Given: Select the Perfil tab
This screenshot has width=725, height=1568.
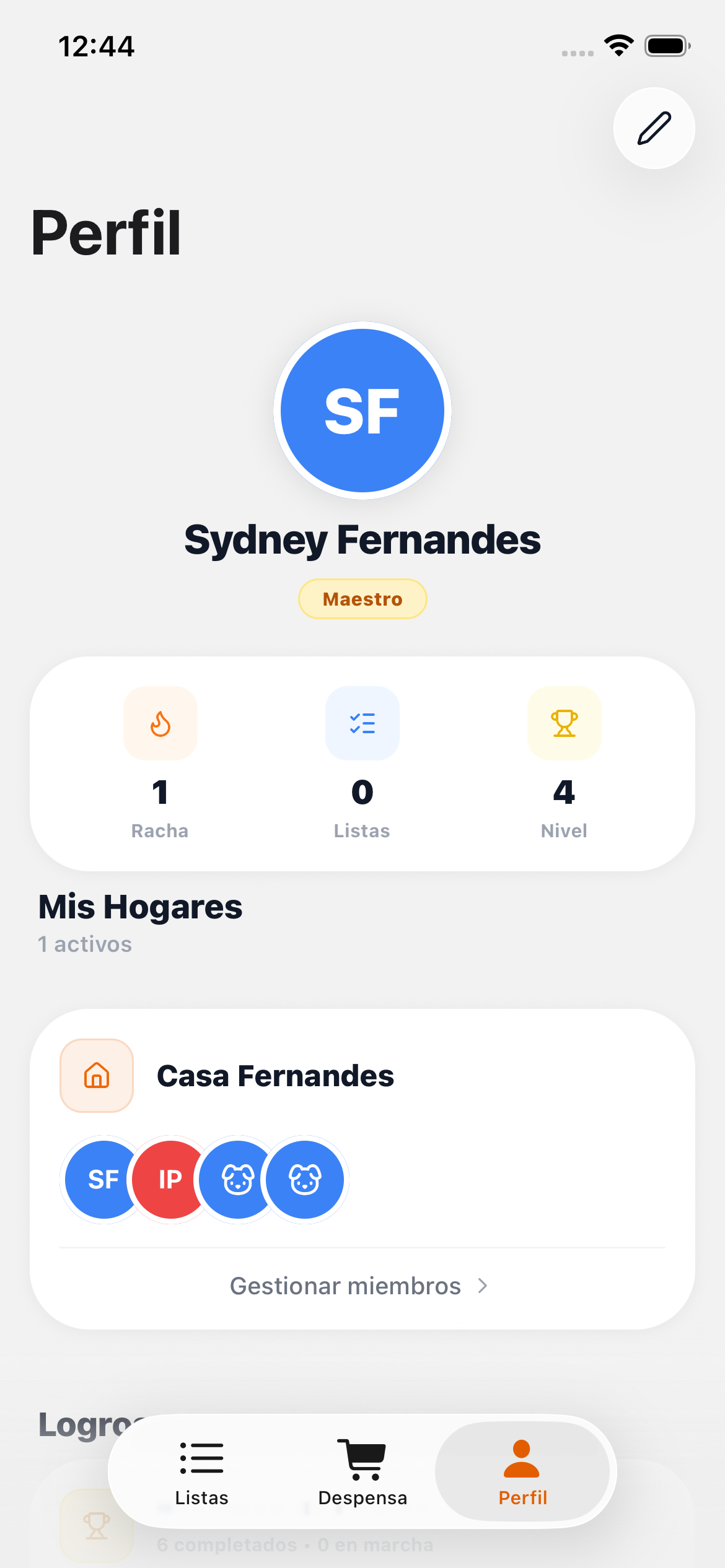Looking at the screenshot, I should [x=522, y=1471].
